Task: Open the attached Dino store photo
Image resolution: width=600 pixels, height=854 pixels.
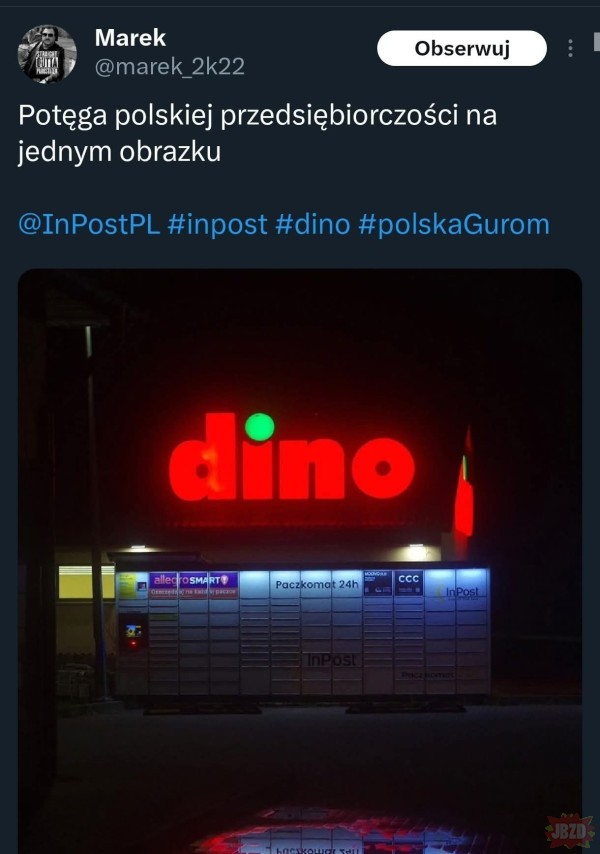Action: coord(300,560)
